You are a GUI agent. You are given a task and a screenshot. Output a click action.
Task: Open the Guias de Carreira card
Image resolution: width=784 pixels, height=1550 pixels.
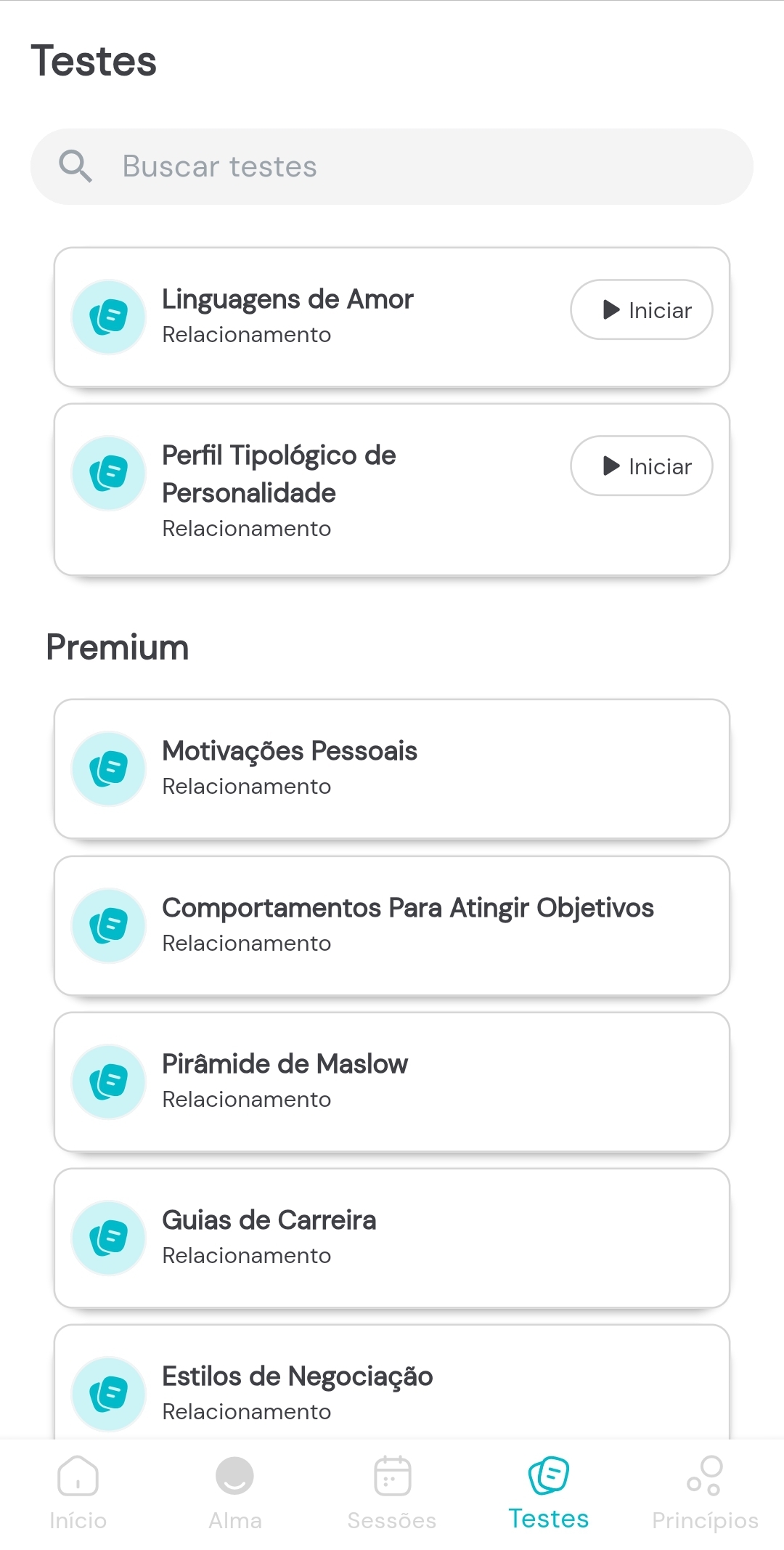click(x=392, y=1238)
